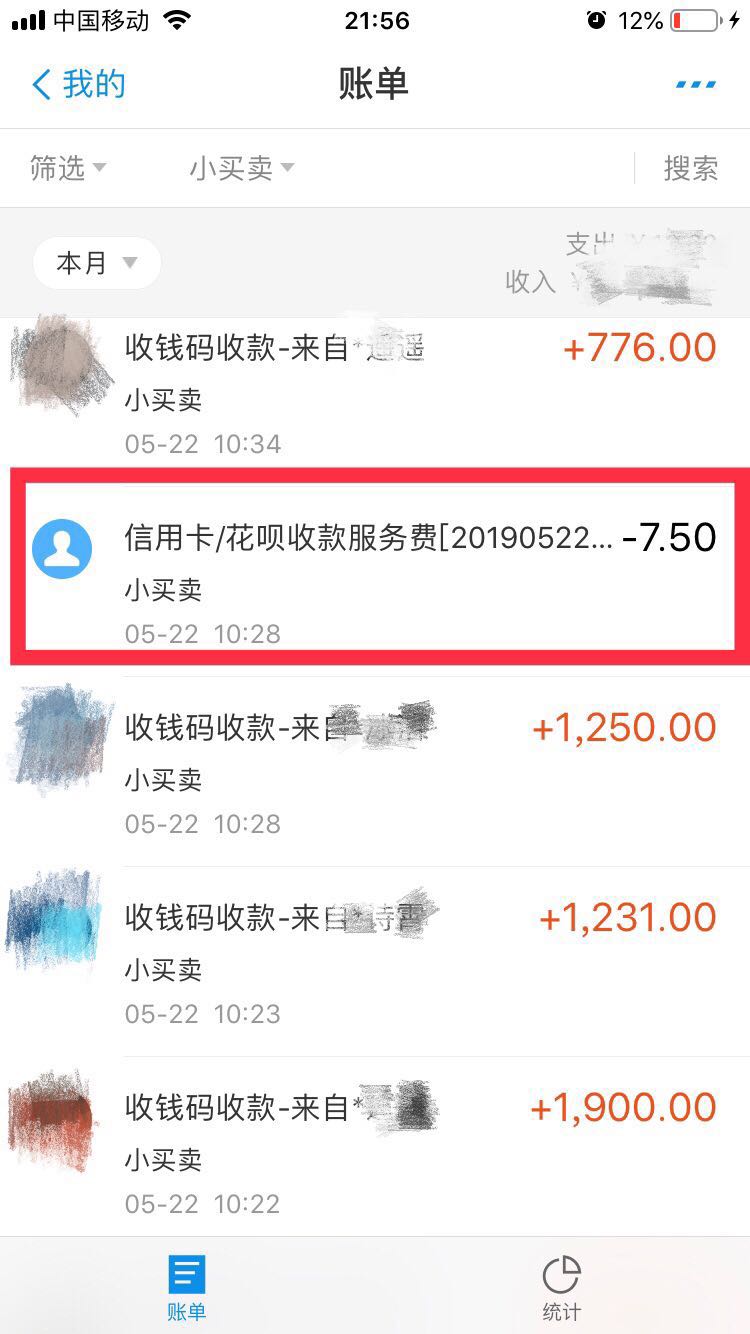Open the more options icon at top right
The width and height of the screenshot is (750, 1334).
pyautogui.click(x=694, y=84)
